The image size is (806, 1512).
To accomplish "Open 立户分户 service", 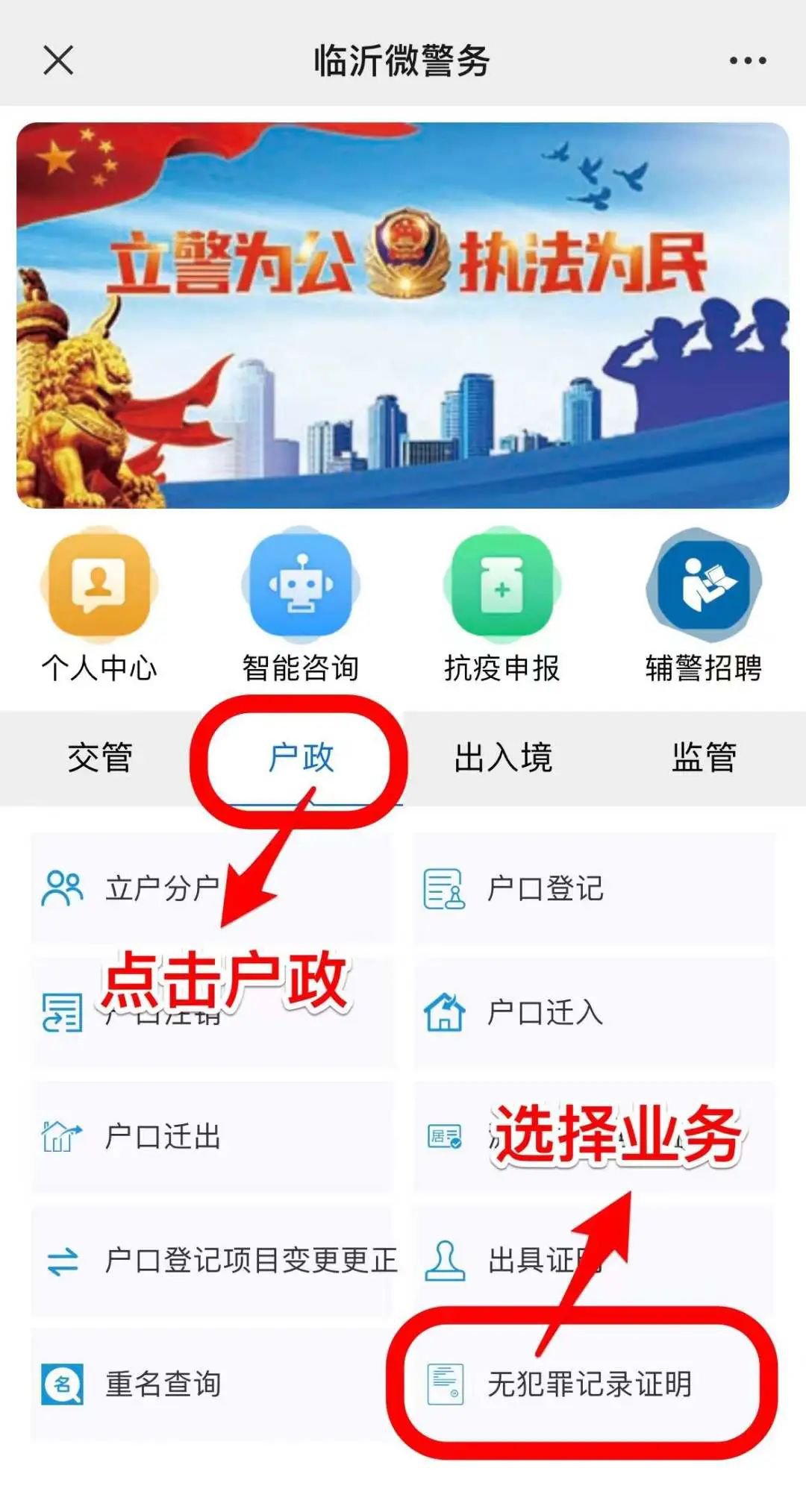I will pyautogui.click(x=161, y=888).
